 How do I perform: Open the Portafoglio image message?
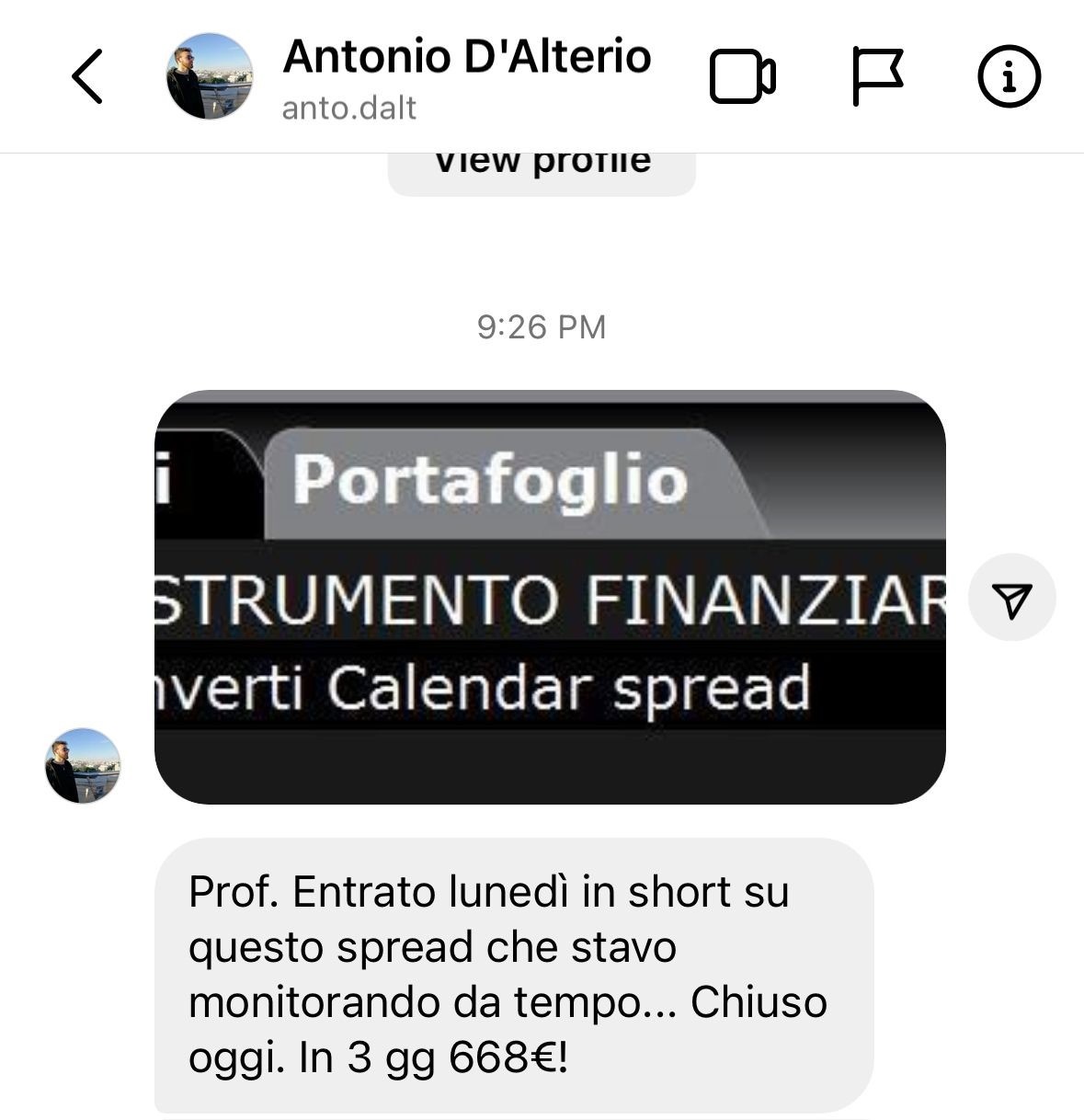[x=550, y=597]
